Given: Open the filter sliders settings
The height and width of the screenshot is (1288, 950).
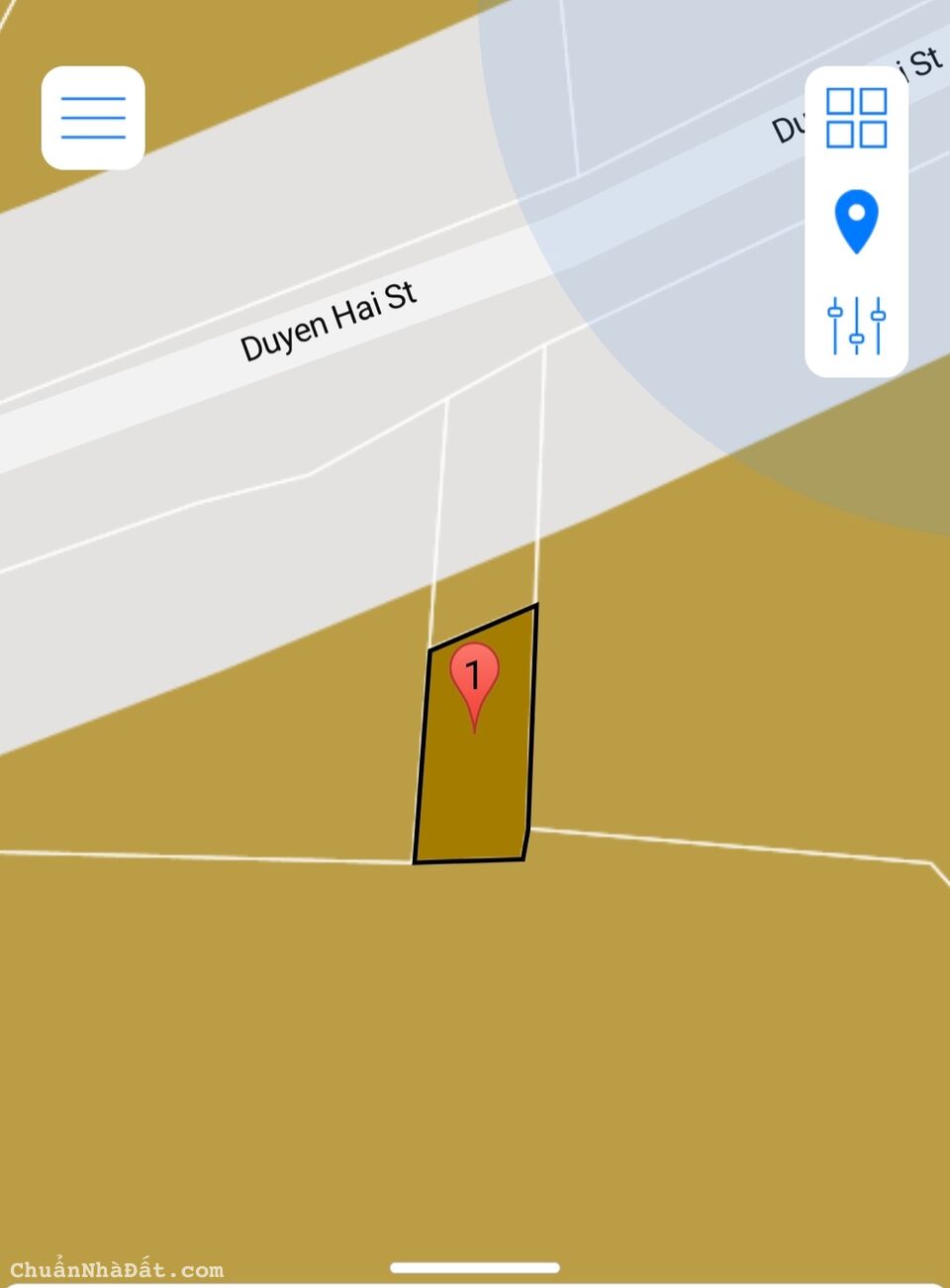Looking at the screenshot, I should tap(856, 325).
